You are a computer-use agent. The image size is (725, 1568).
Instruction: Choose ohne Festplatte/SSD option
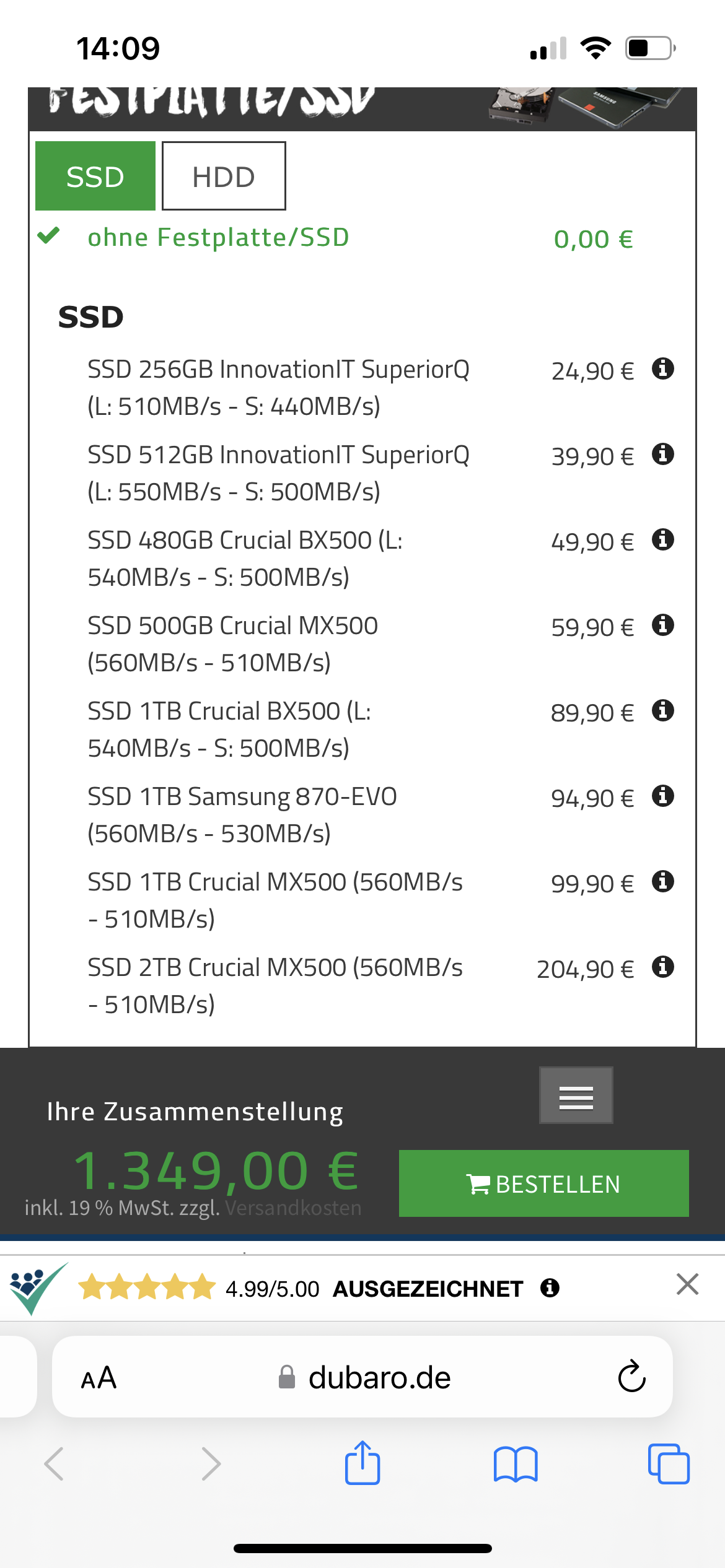click(x=218, y=238)
